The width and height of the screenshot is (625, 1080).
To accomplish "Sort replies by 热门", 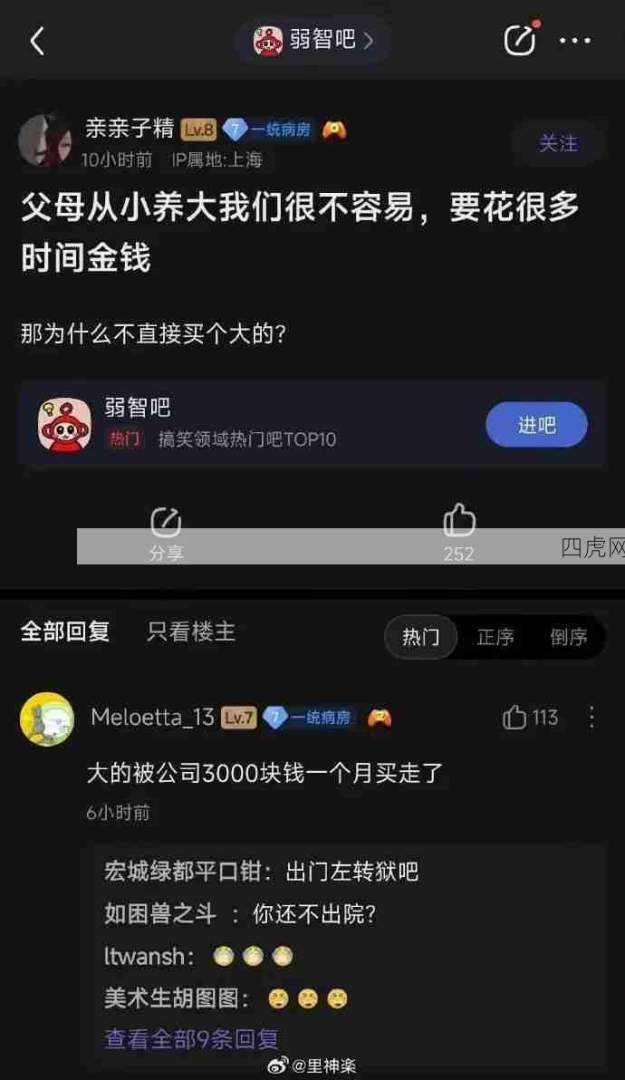I will coord(421,637).
